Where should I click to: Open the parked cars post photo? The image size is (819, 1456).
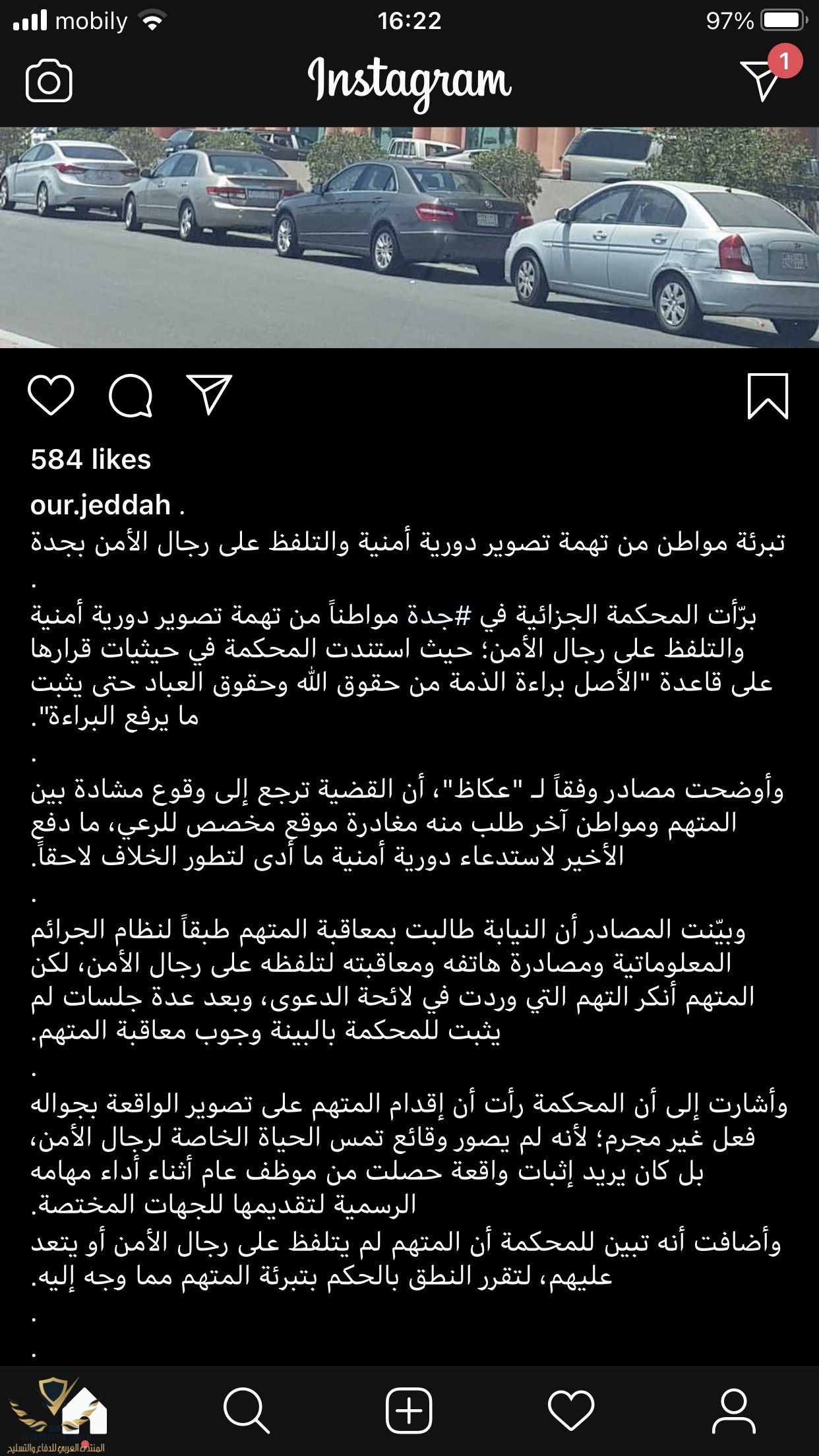409,237
